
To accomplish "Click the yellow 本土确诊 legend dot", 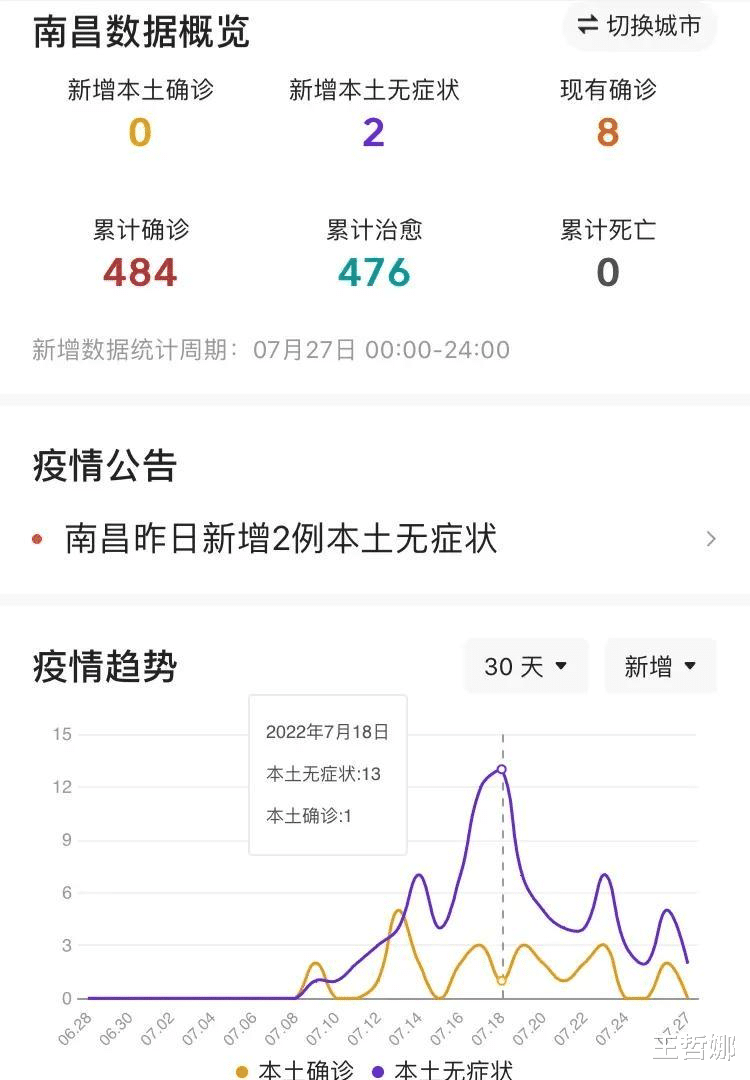I will 240,1070.
